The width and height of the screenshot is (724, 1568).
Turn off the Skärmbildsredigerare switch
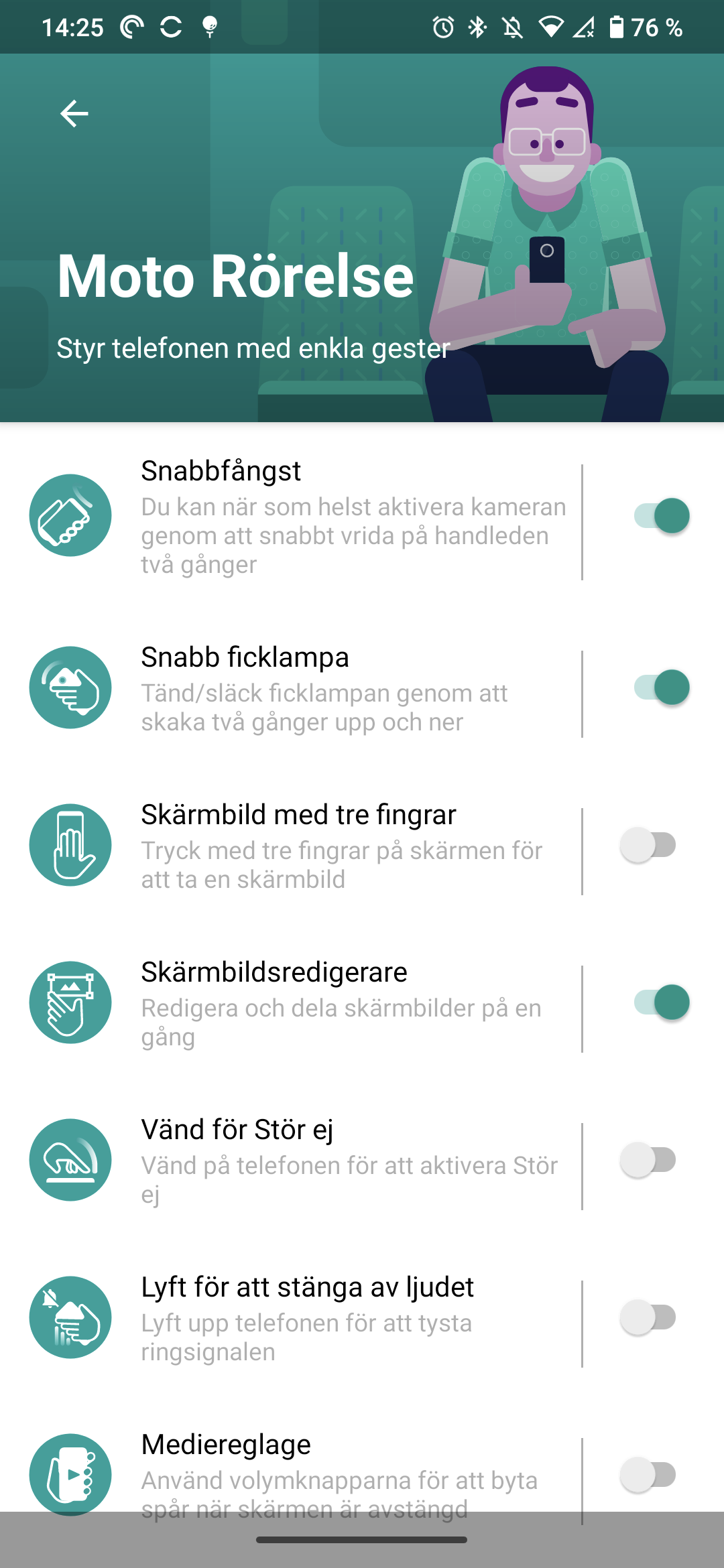(x=661, y=1002)
